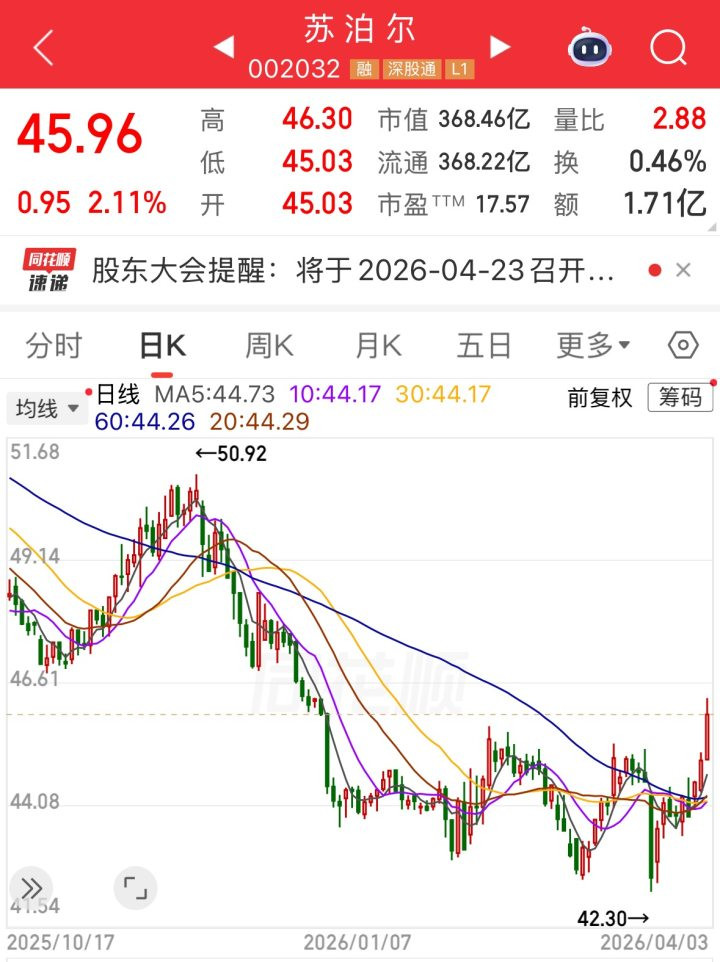Viewport: 720px width, 962px height.
Task: View the 五日 chart
Action: tap(484, 346)
